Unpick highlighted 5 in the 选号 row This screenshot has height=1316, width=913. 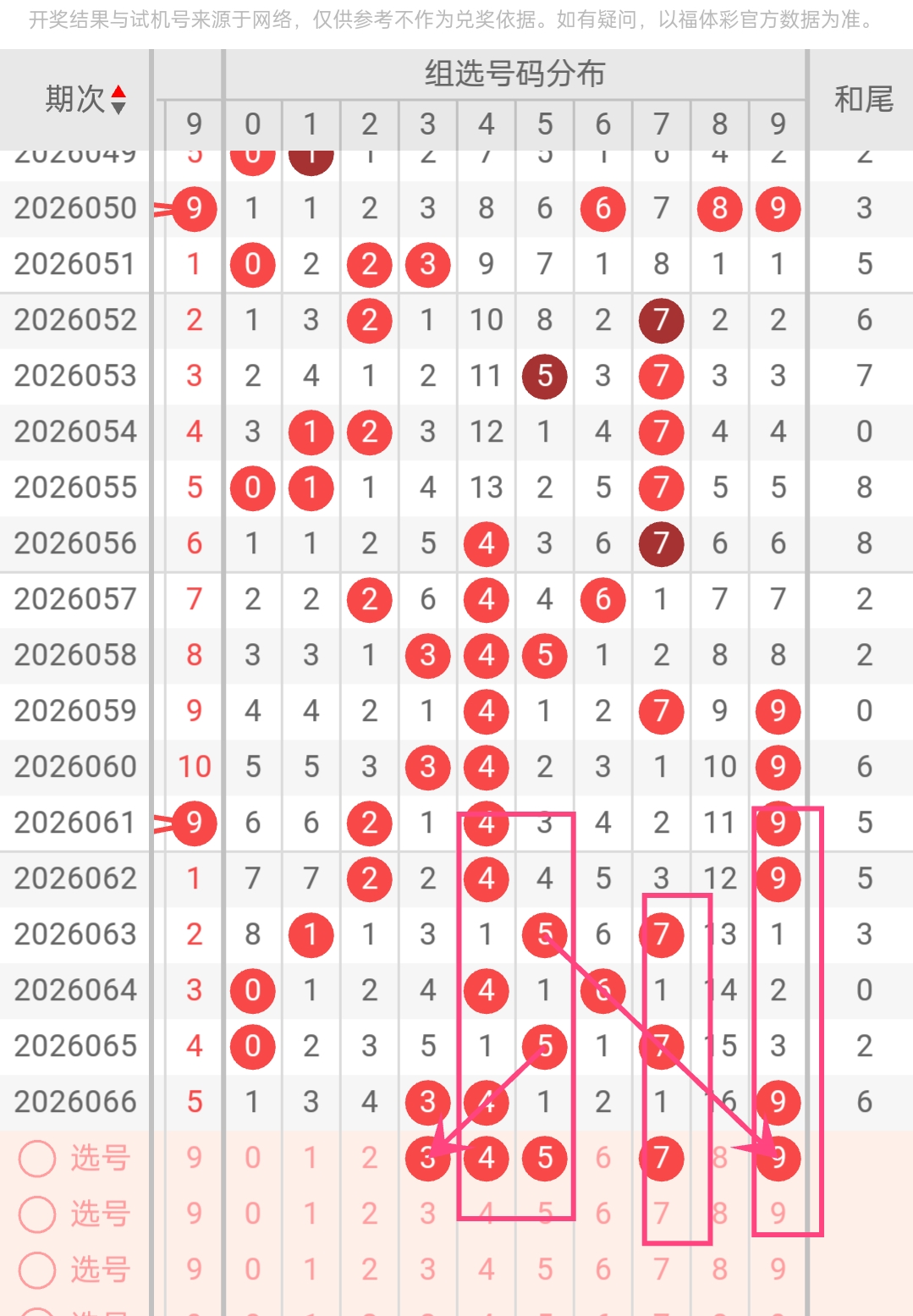545,1158
